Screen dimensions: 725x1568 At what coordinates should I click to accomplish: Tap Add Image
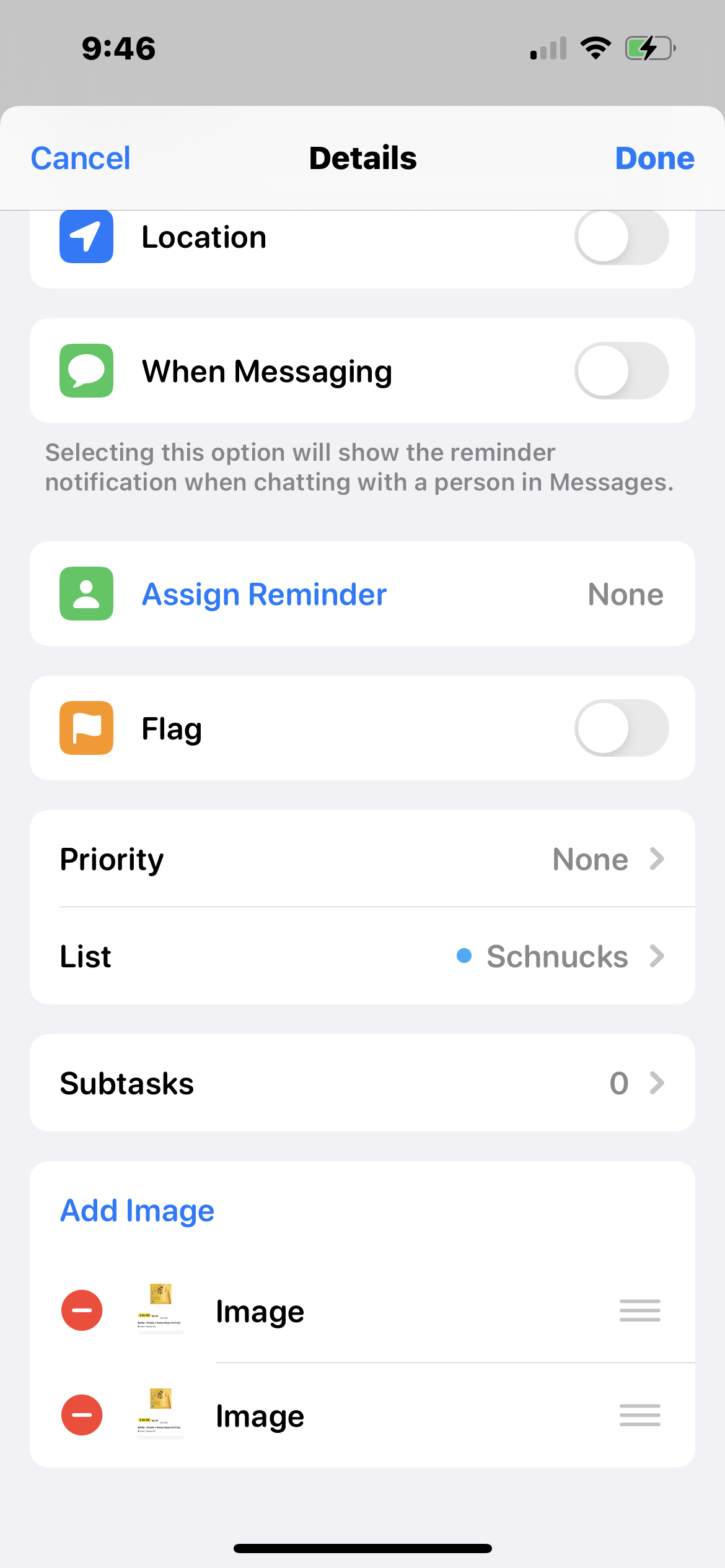click(x=138, y=1211)
